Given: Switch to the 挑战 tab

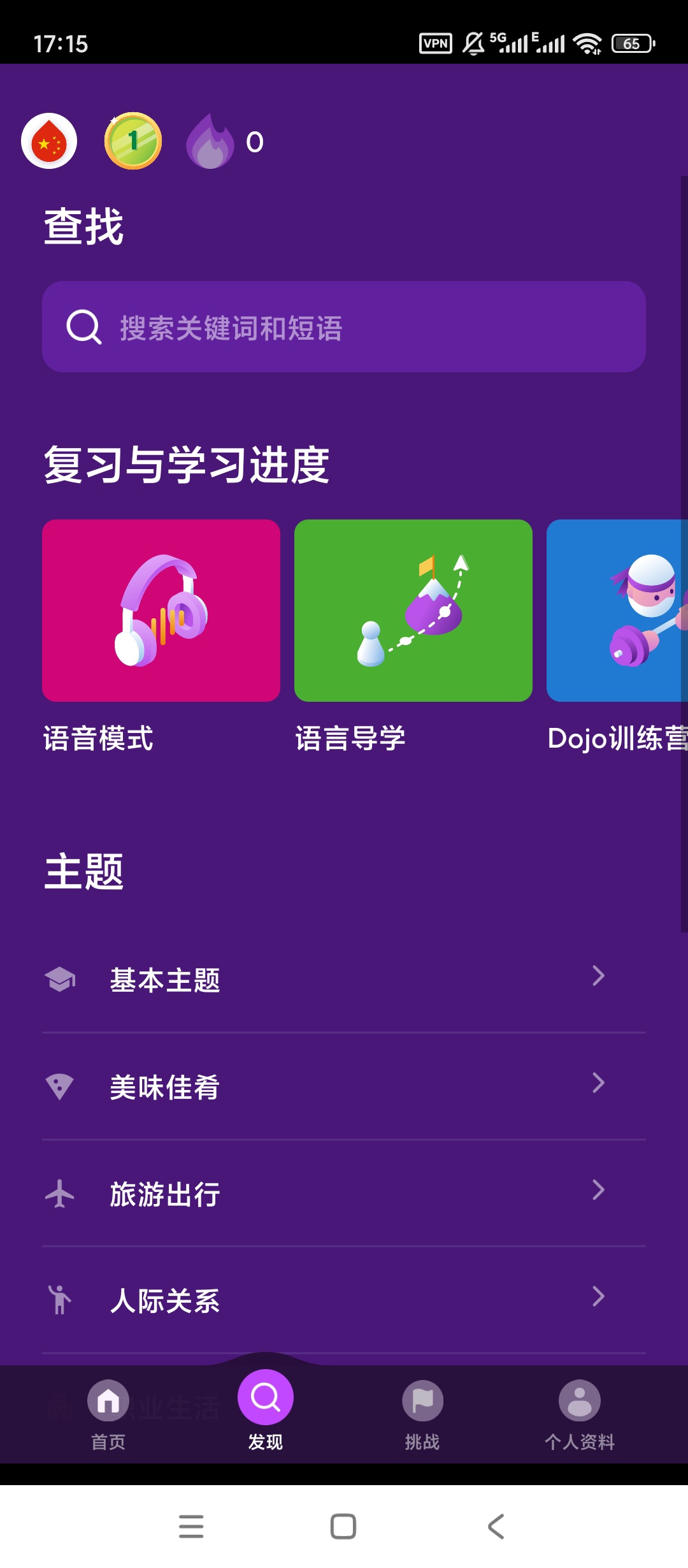Looking at the screenshot, I should point(422,1411).
